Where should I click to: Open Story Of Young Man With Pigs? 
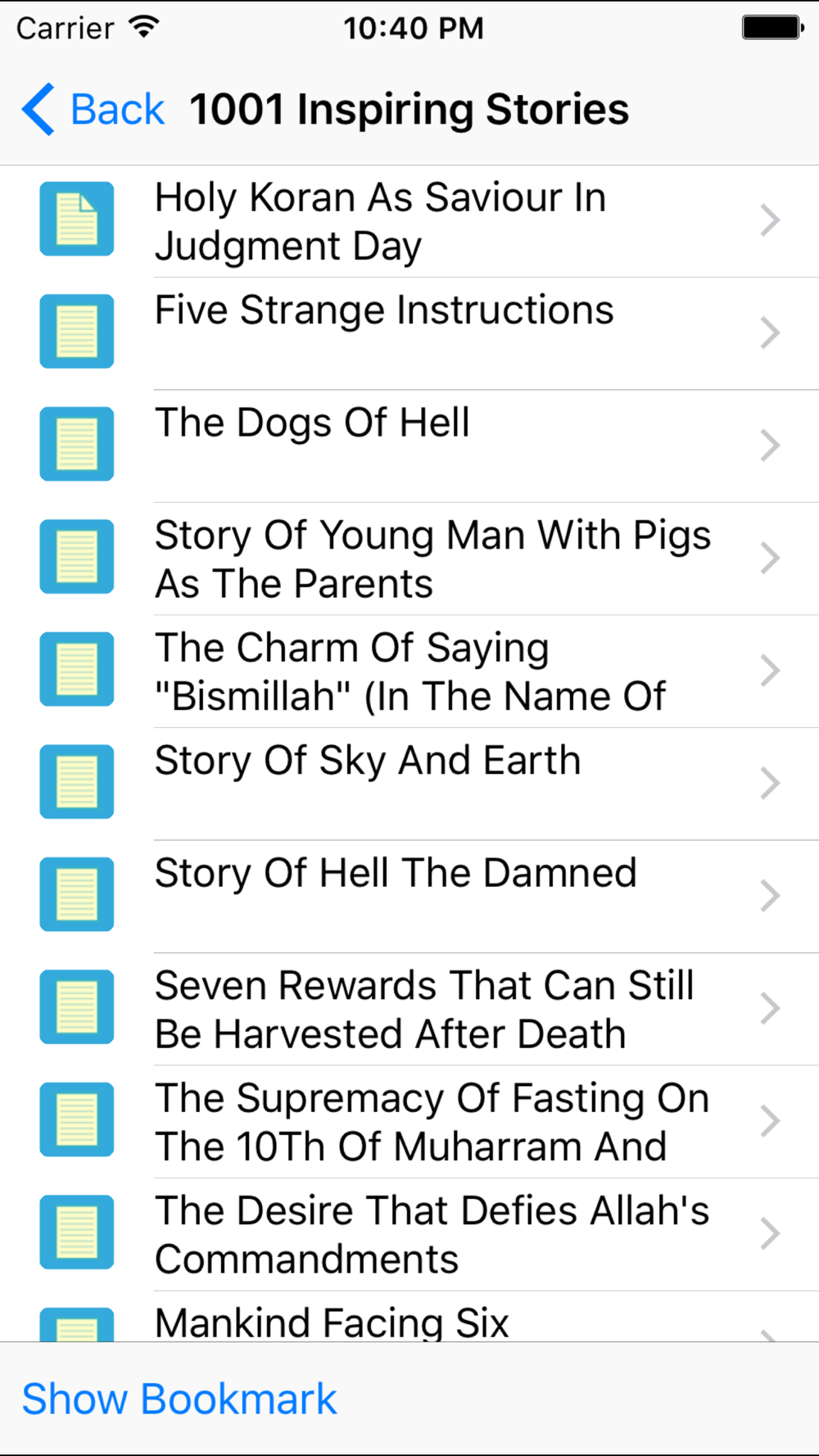409,558
